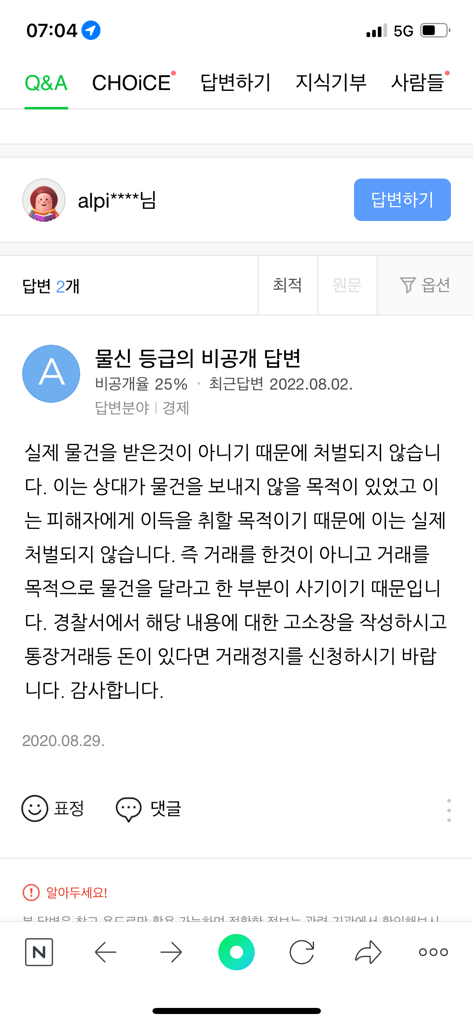Image resolution: width=473 pixels, height=1024 pixels.
Task: Tap the green circle search button
Action: point(236,952)
